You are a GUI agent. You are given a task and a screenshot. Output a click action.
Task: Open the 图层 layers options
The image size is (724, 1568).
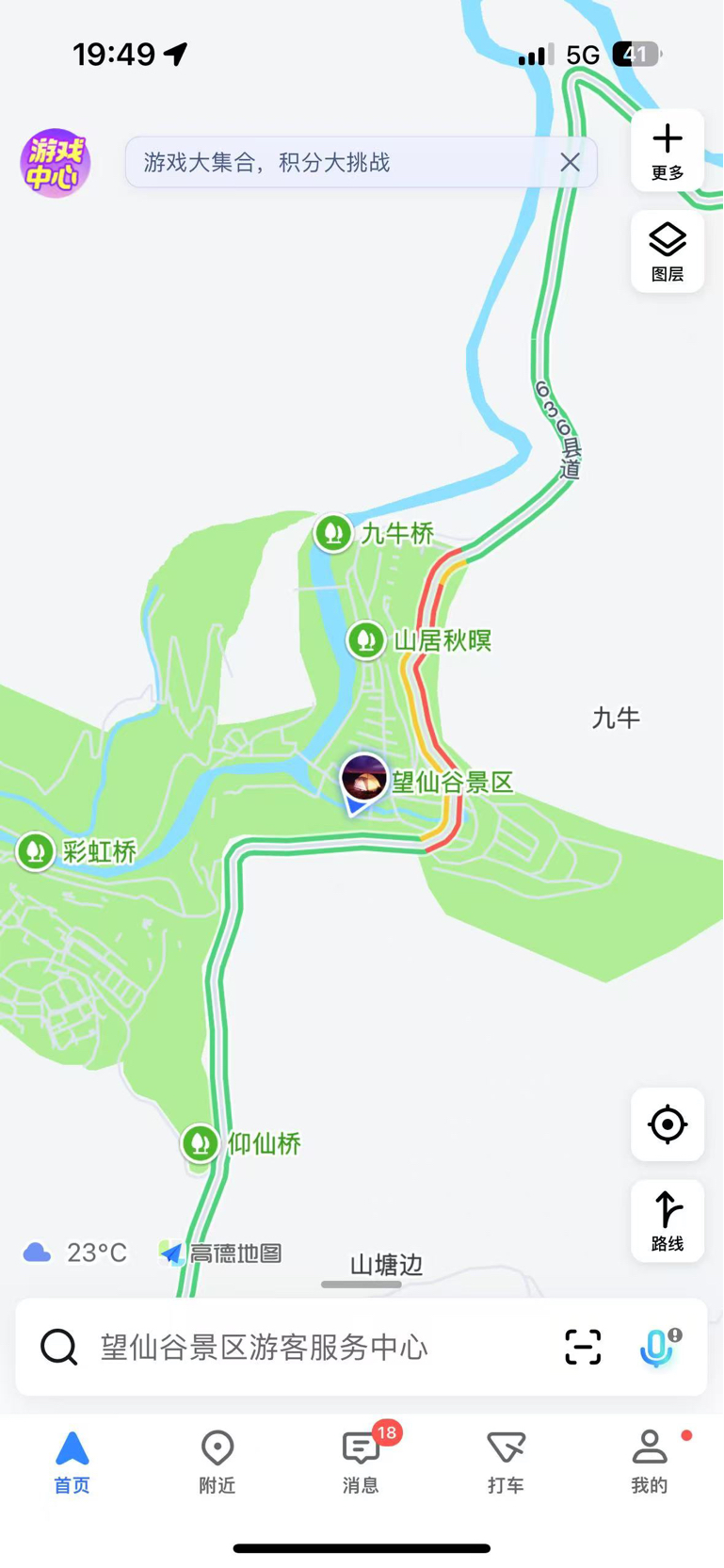668,251
